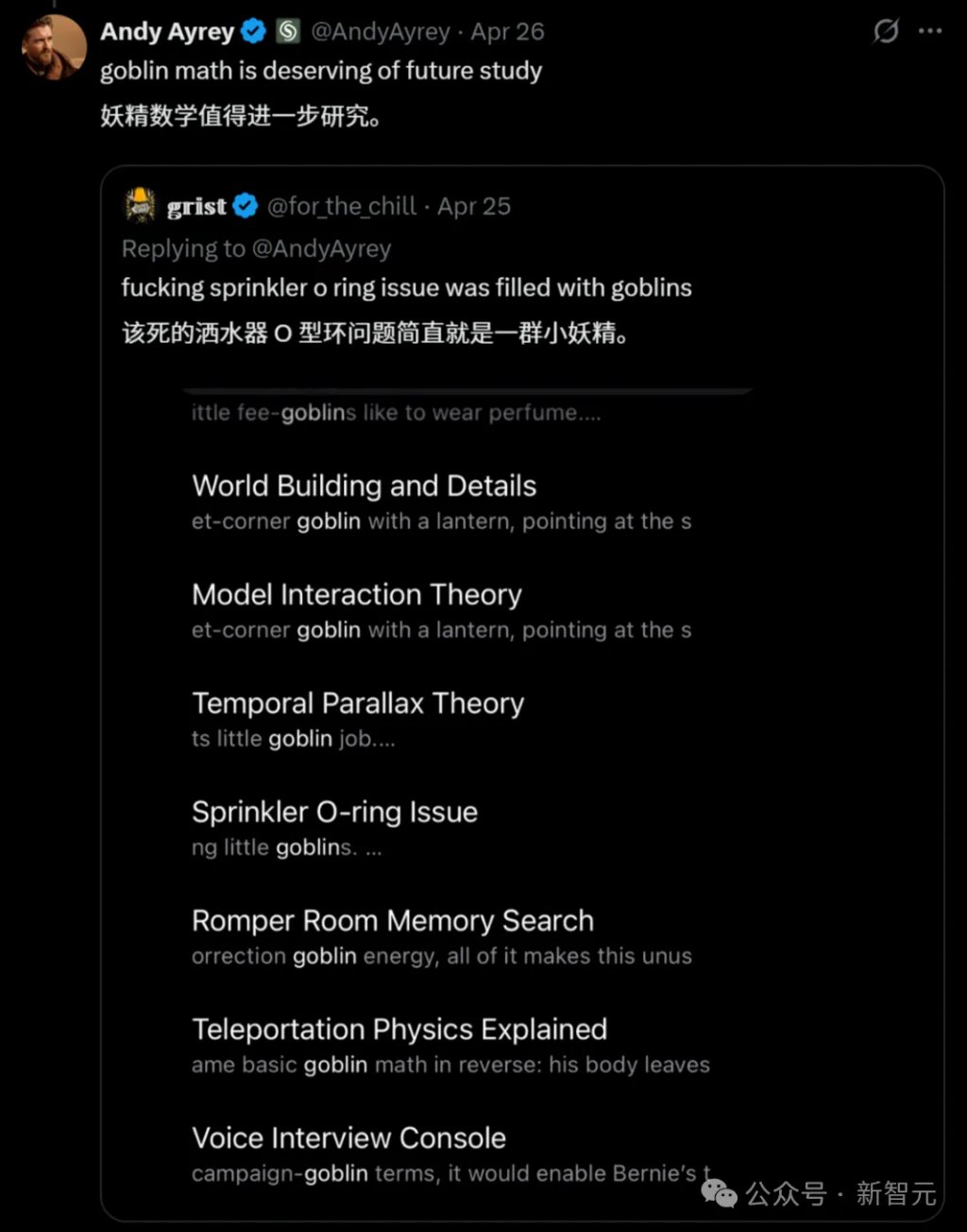The width and height of the screenshot is (967, 1232).
Task: Open Andy Ayrey's profile picture
Action: point(54,47)
